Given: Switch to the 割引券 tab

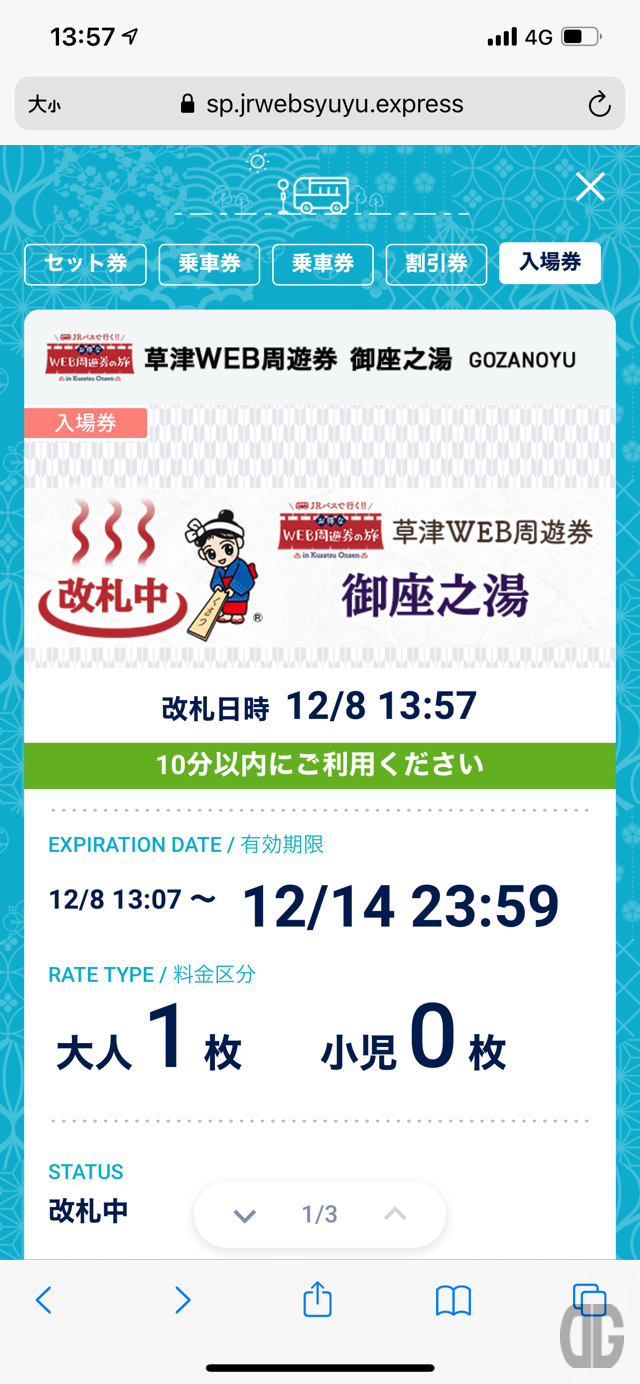Looking at the screenshot, I should pos(436,264).
